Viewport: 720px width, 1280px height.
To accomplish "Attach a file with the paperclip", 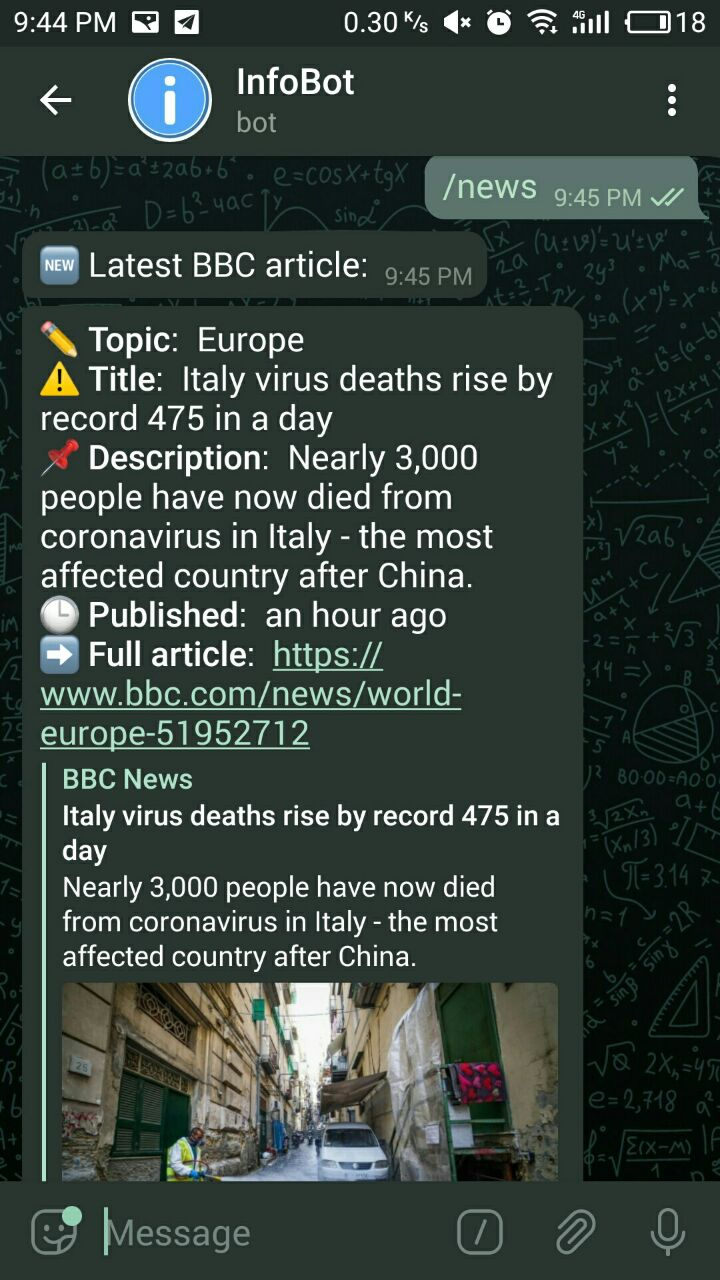I will 576,1233.
